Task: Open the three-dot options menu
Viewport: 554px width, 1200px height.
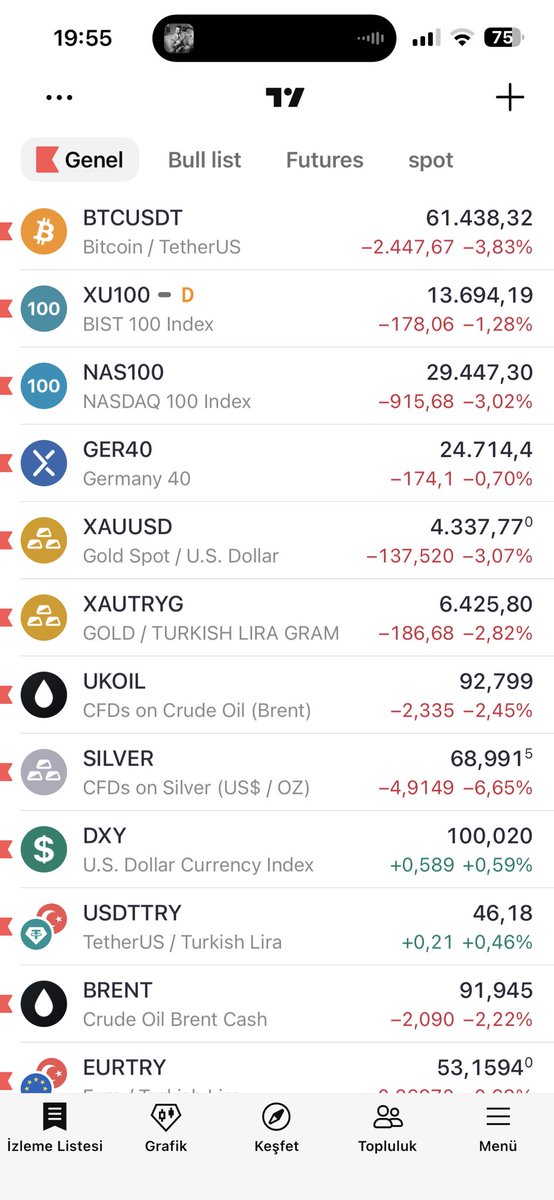Action: tap(59, 98)
